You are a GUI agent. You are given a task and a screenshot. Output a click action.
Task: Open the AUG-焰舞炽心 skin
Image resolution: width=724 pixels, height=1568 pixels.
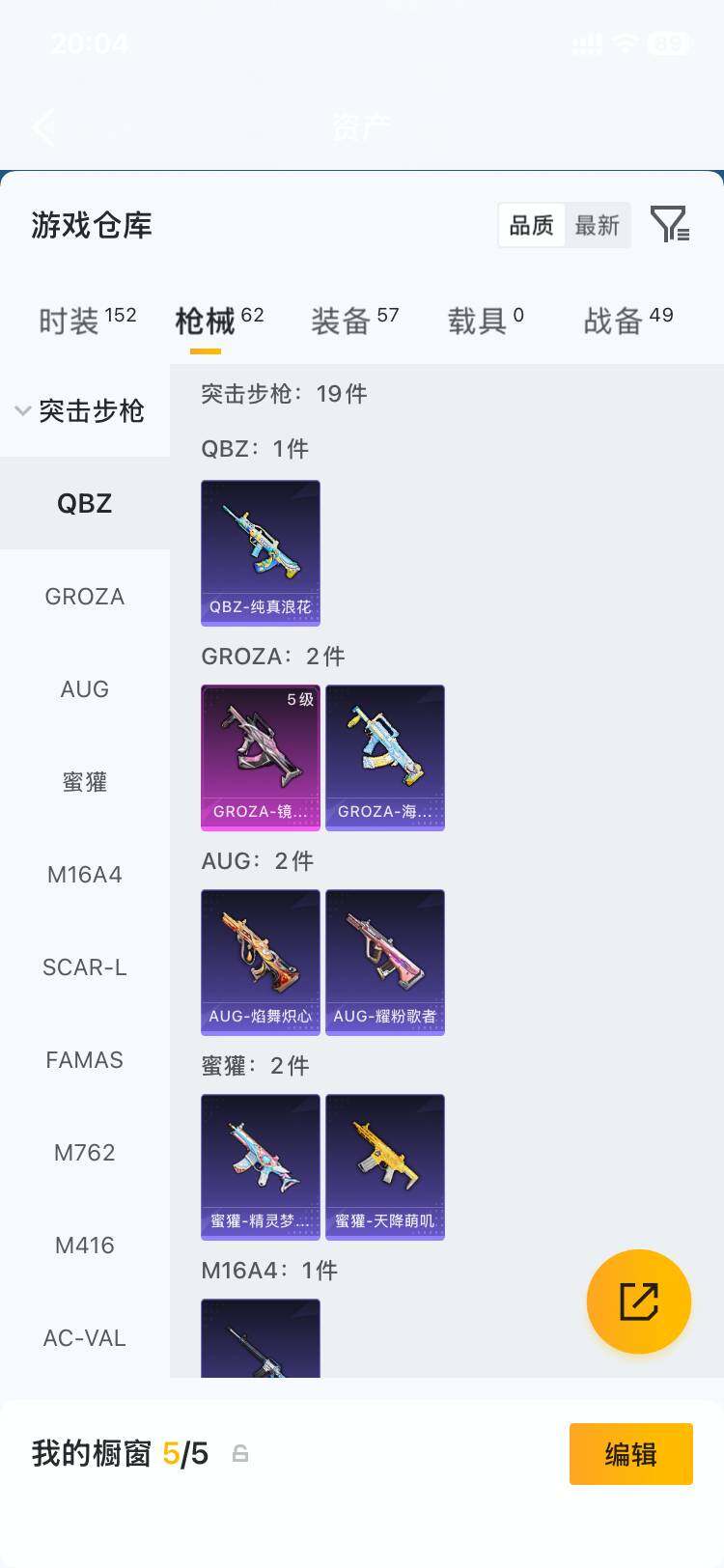260,962
